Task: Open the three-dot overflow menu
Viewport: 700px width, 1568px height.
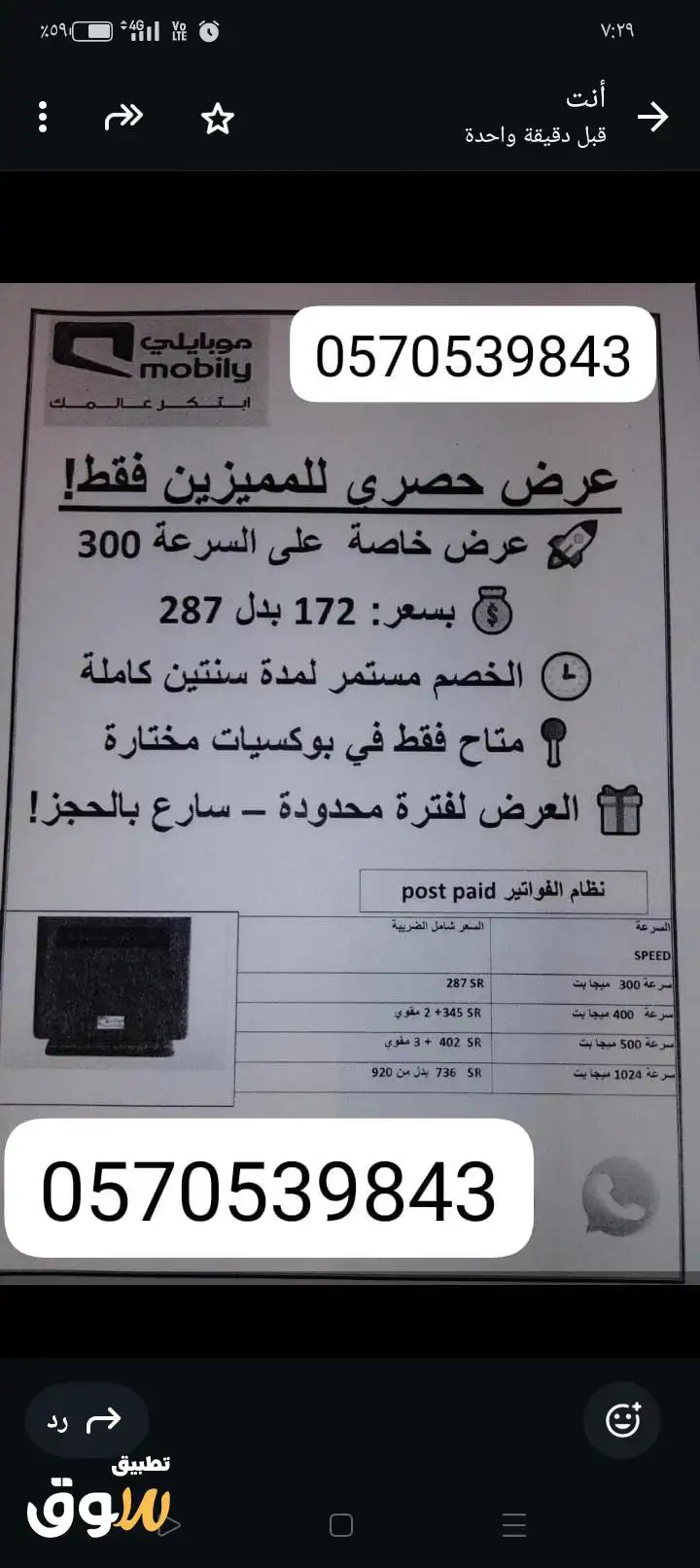Action: (x=43, y=117)
